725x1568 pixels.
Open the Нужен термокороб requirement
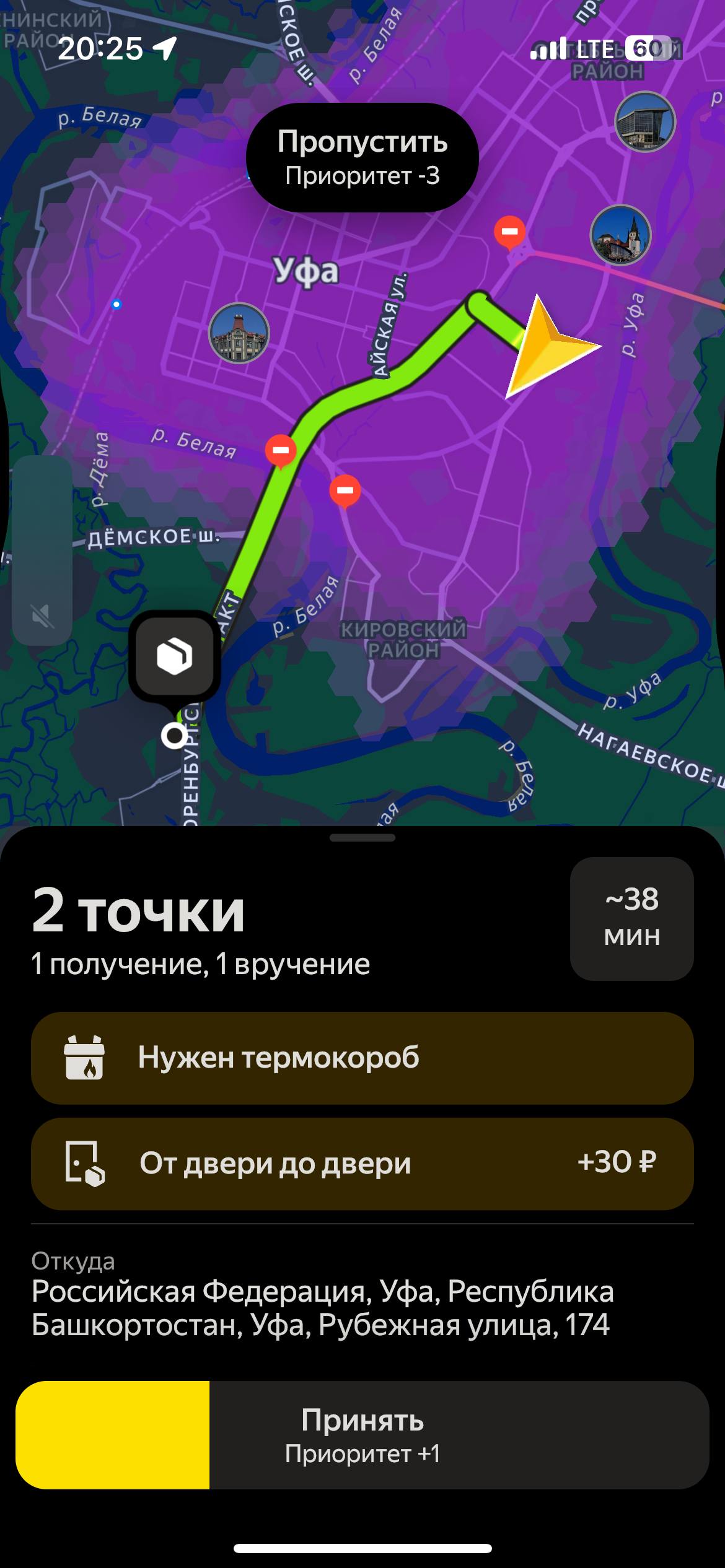click(x=362, y=1058)
